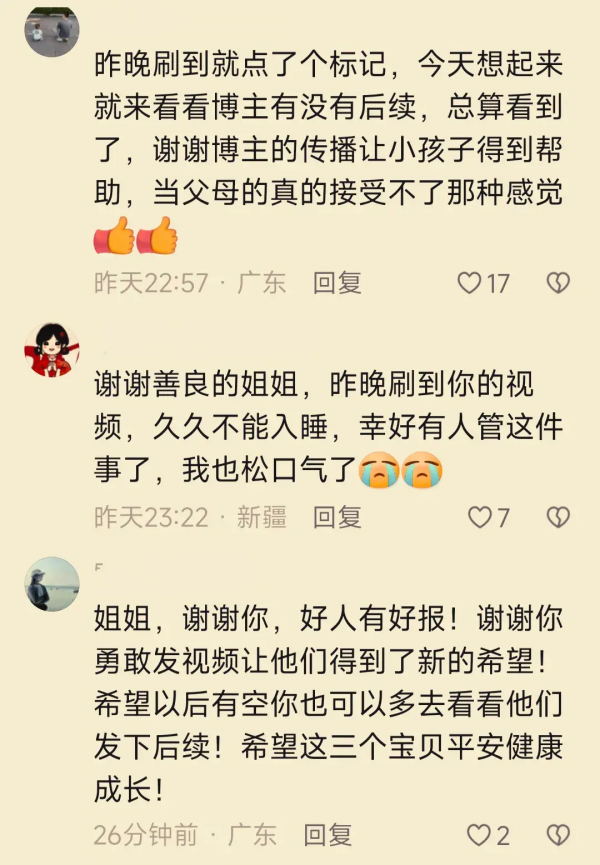Open the 26分钟前 commenter's avatar

tap(51, 584)
